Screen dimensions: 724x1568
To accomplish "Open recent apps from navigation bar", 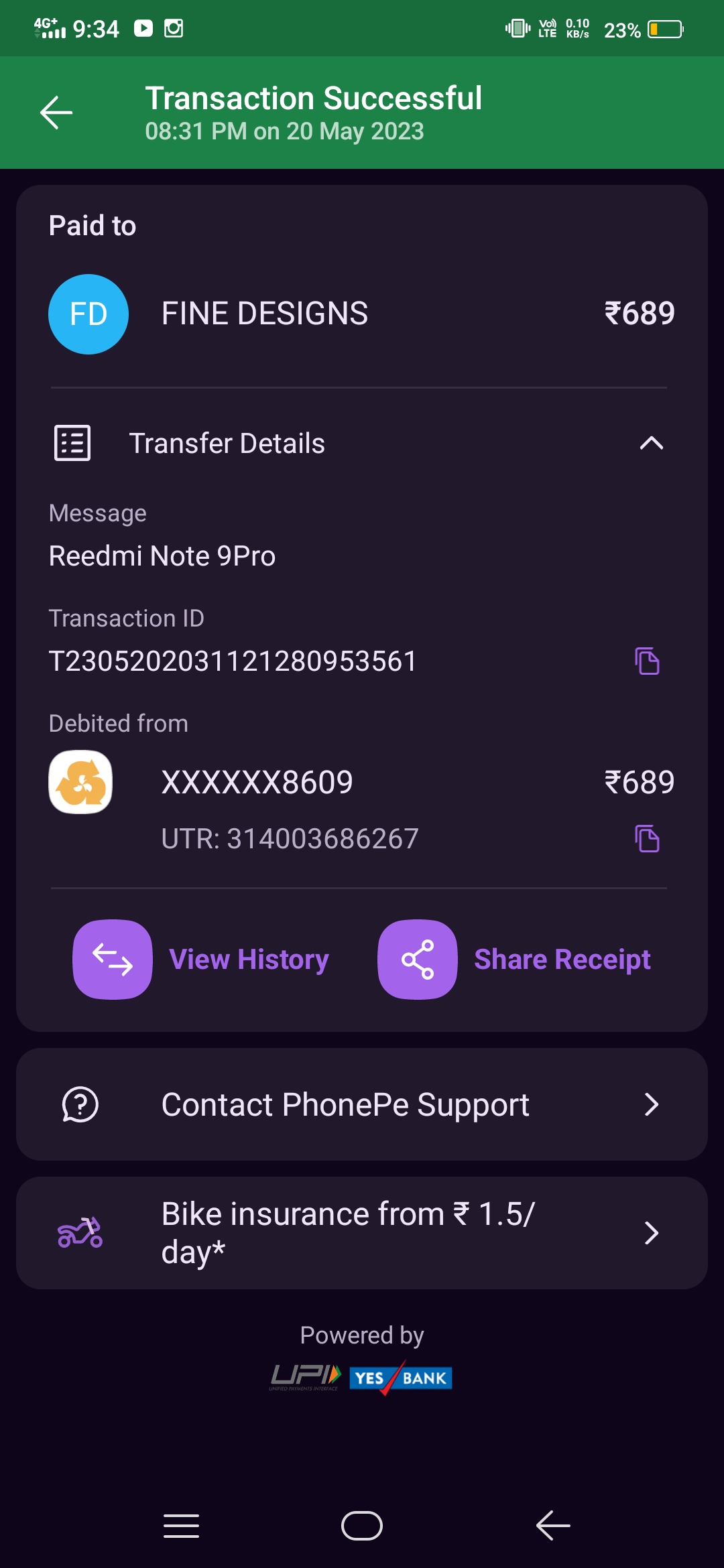I will point(181,1526).
